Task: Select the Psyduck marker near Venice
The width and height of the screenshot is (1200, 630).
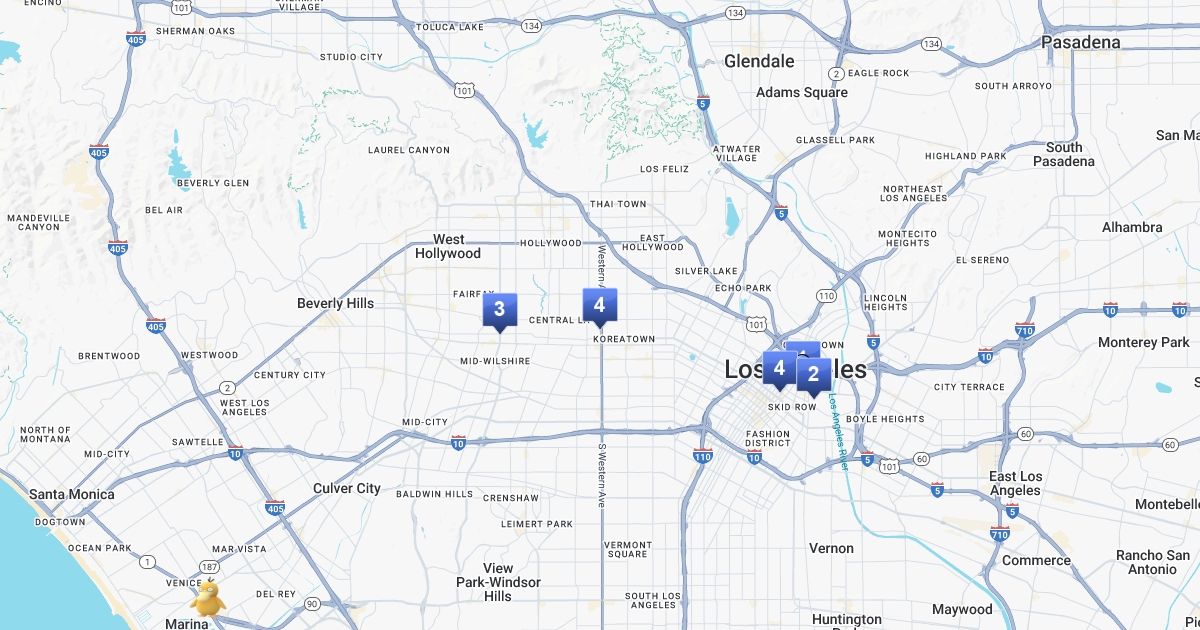Action: (x=207, y=597)
